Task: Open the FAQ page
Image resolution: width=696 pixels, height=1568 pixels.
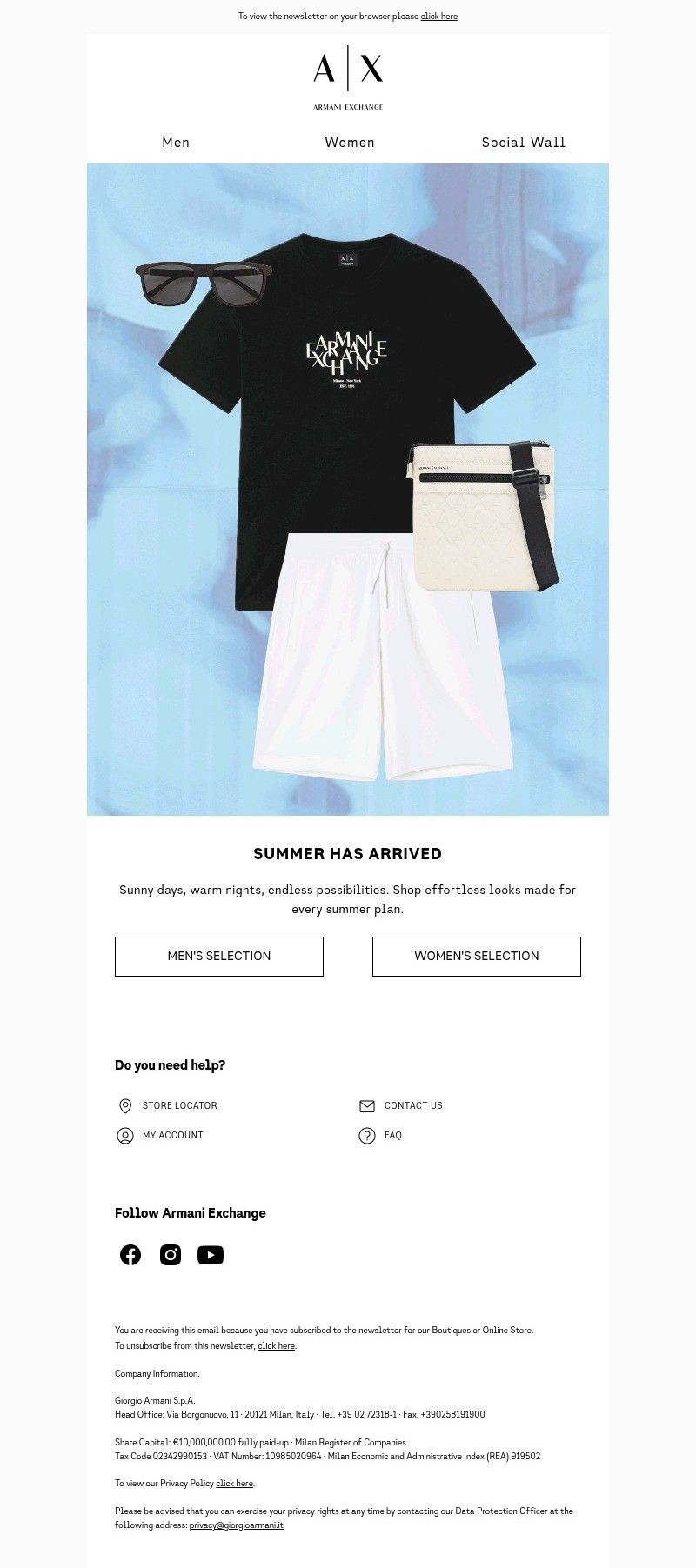Action: coord(380,1136)
